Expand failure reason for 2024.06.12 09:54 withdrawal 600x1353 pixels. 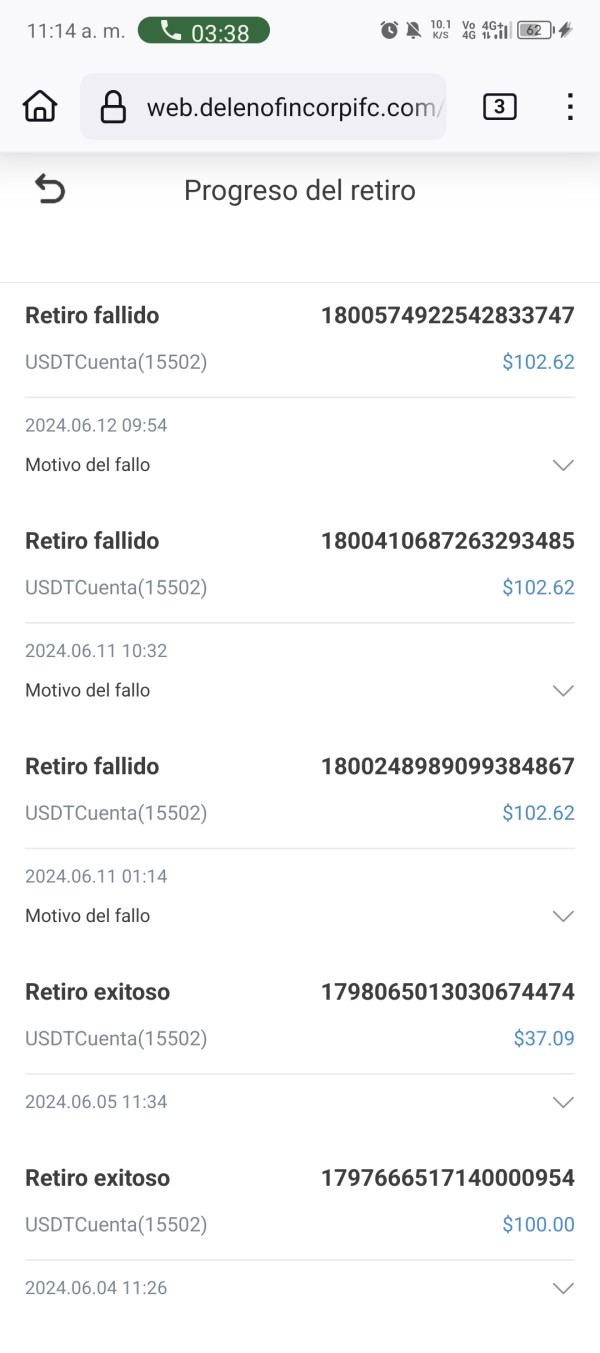coord(563,465)
